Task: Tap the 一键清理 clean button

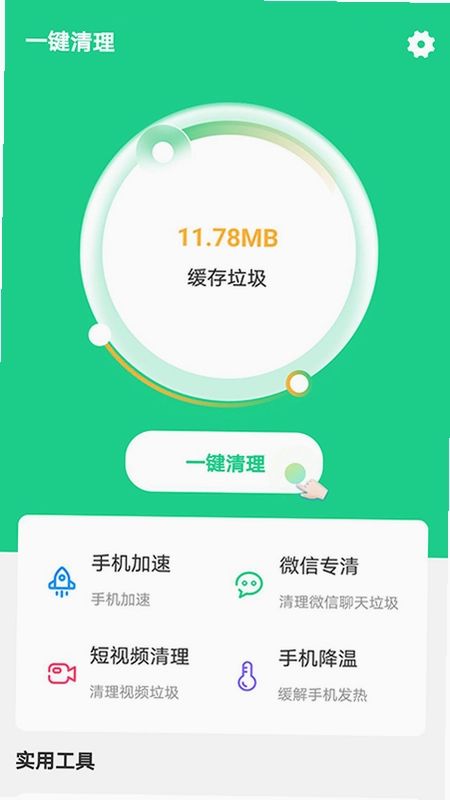Action: pyautogui.click(x=224, y=463)
